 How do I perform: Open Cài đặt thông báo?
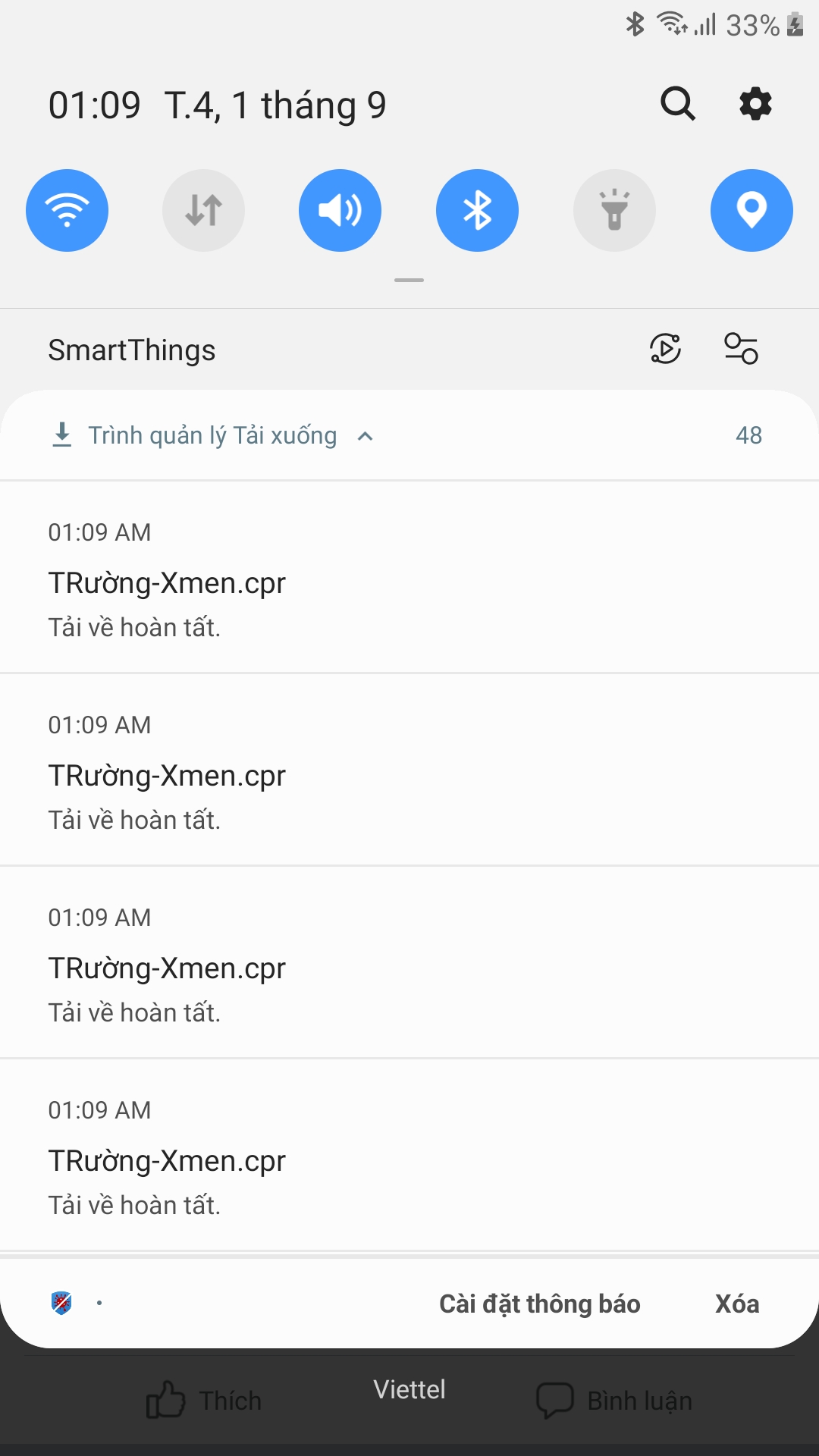click(539, 1304)
